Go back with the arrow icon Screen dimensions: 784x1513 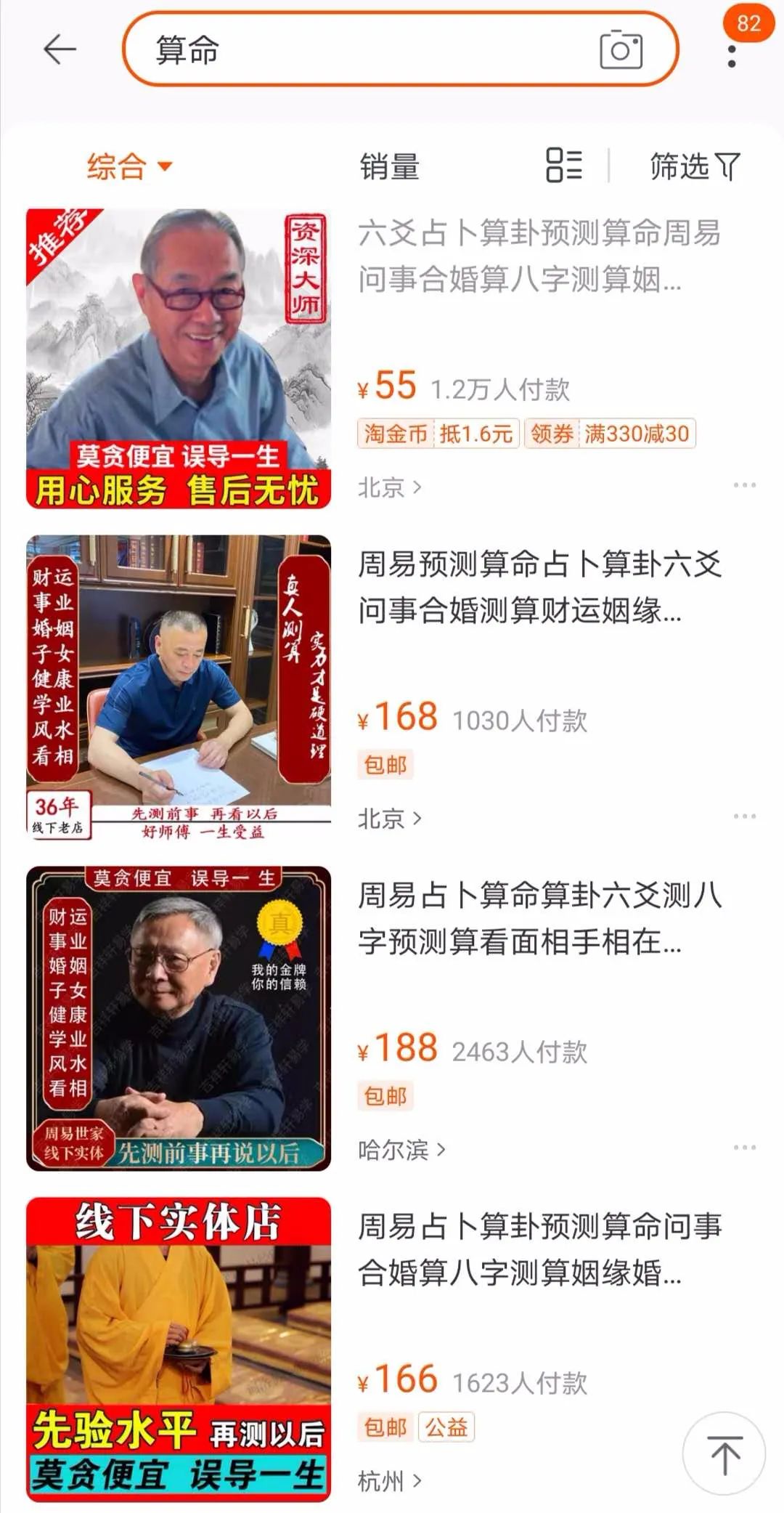pyautogui.click(x=60, y=49)
